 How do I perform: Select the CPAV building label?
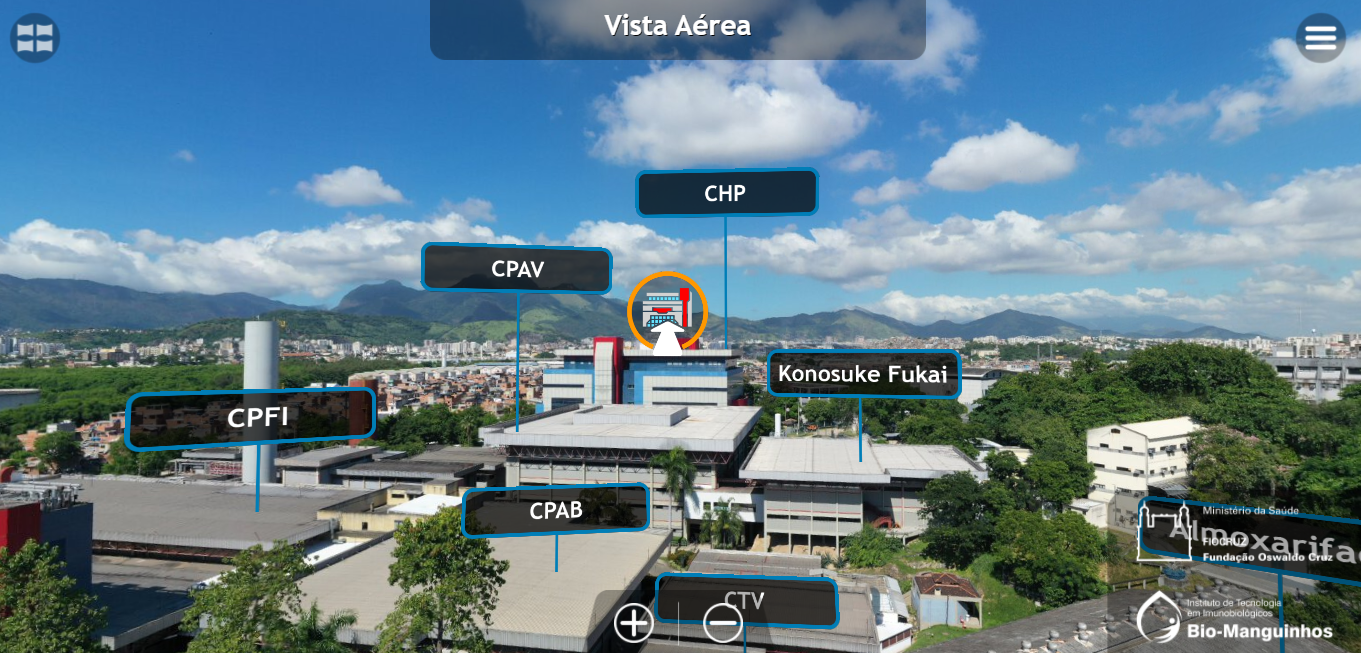[x=516, y=269]
